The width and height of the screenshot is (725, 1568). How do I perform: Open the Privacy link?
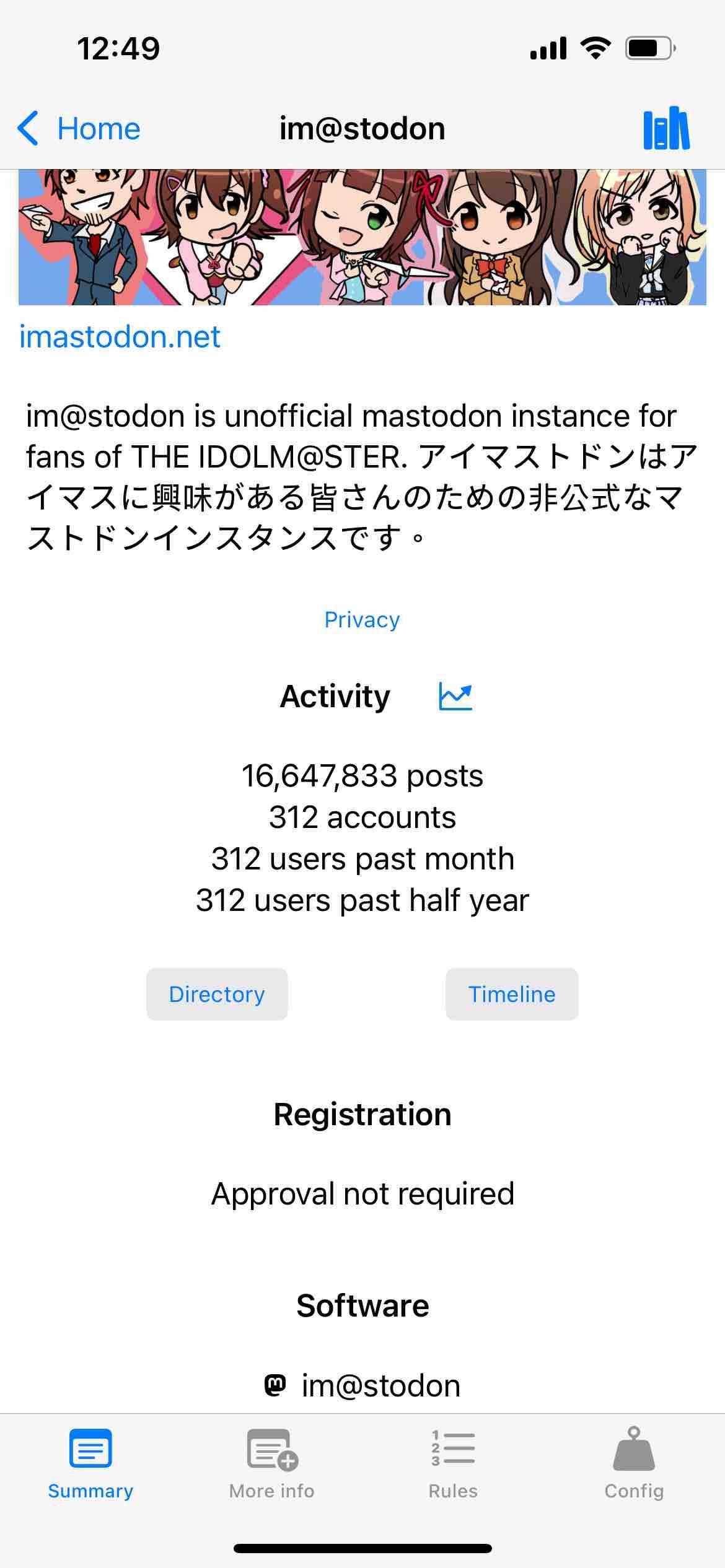[362, 620]
